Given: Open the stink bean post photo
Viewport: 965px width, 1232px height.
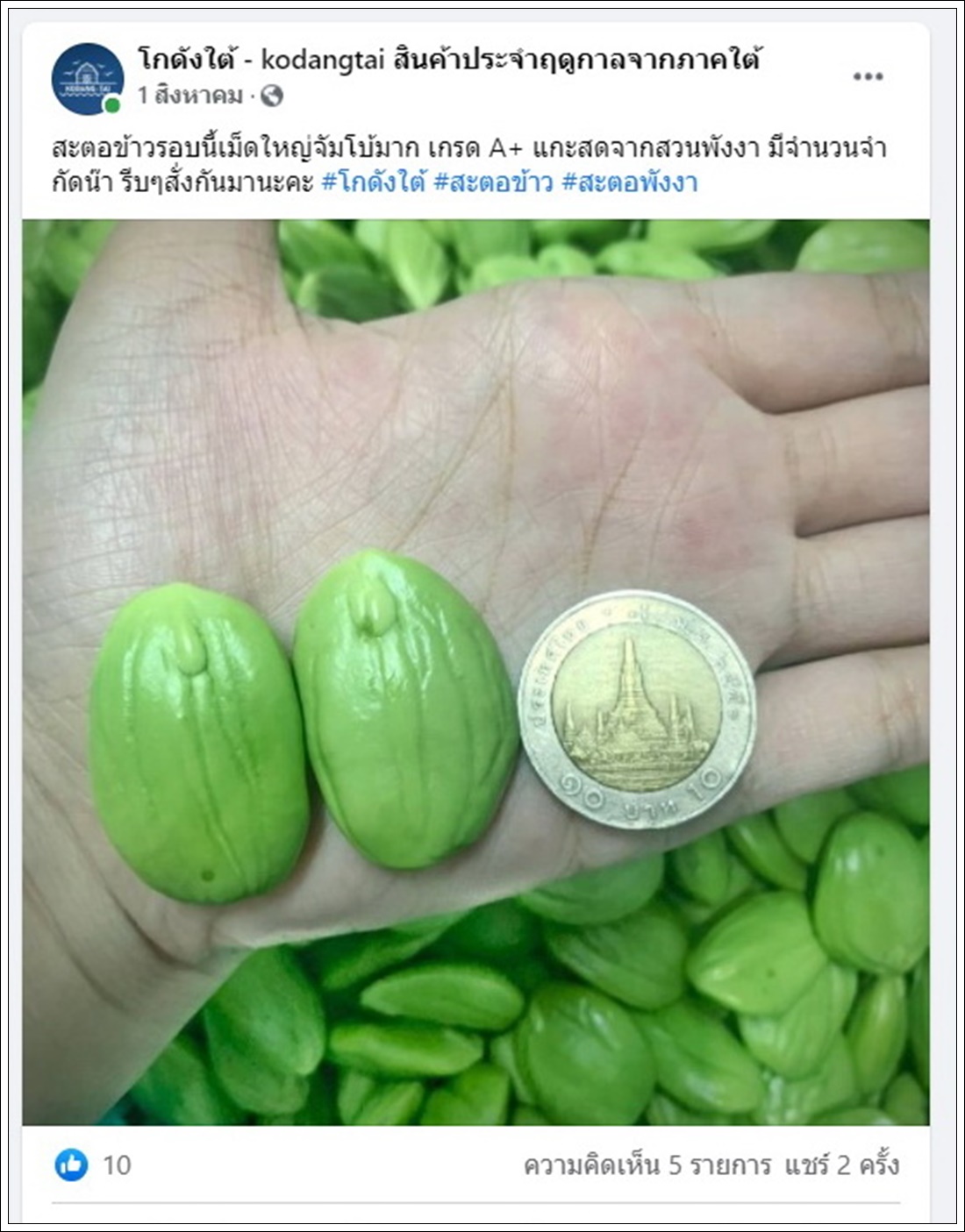Looking at the screenshot, I should coord(475,671).
